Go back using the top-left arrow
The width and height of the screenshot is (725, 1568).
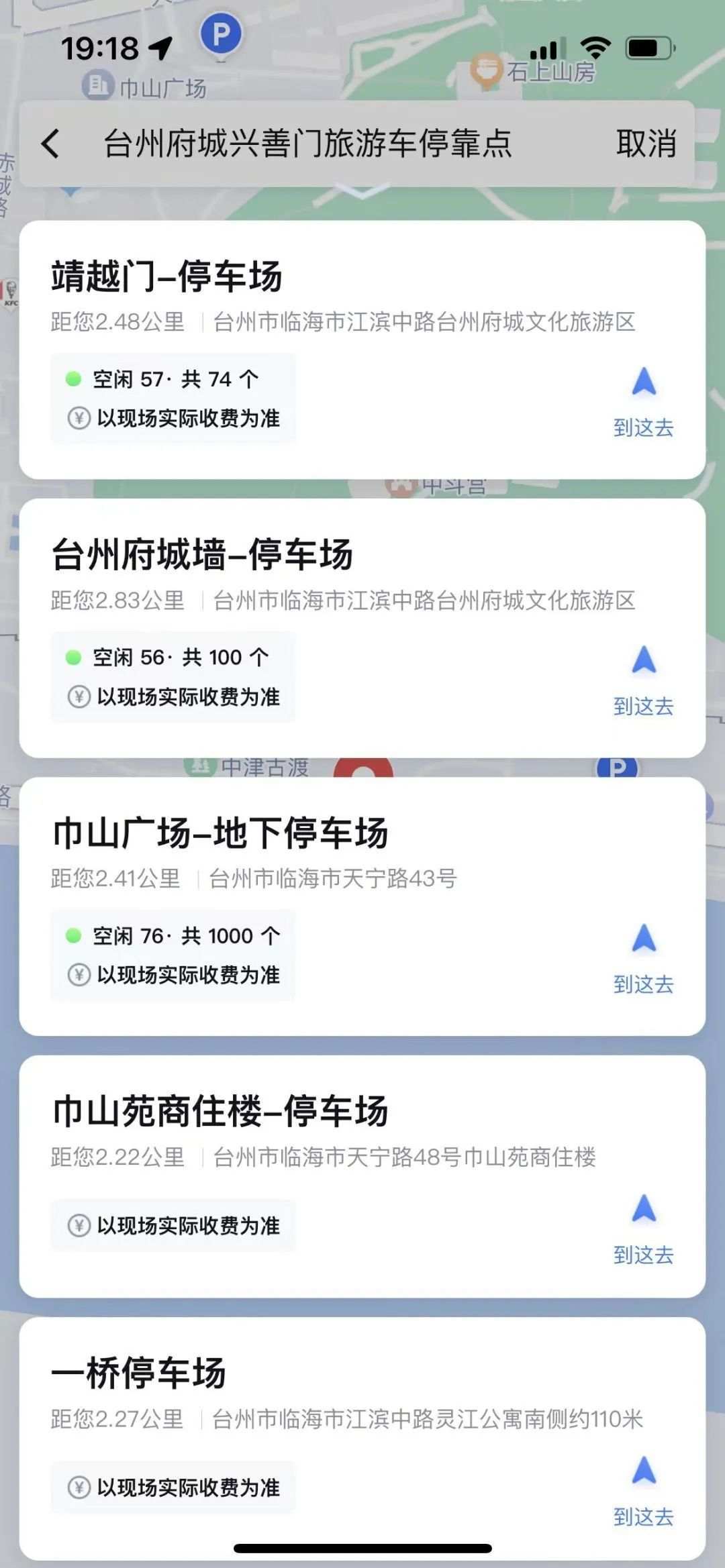click(x=51, y=144)
